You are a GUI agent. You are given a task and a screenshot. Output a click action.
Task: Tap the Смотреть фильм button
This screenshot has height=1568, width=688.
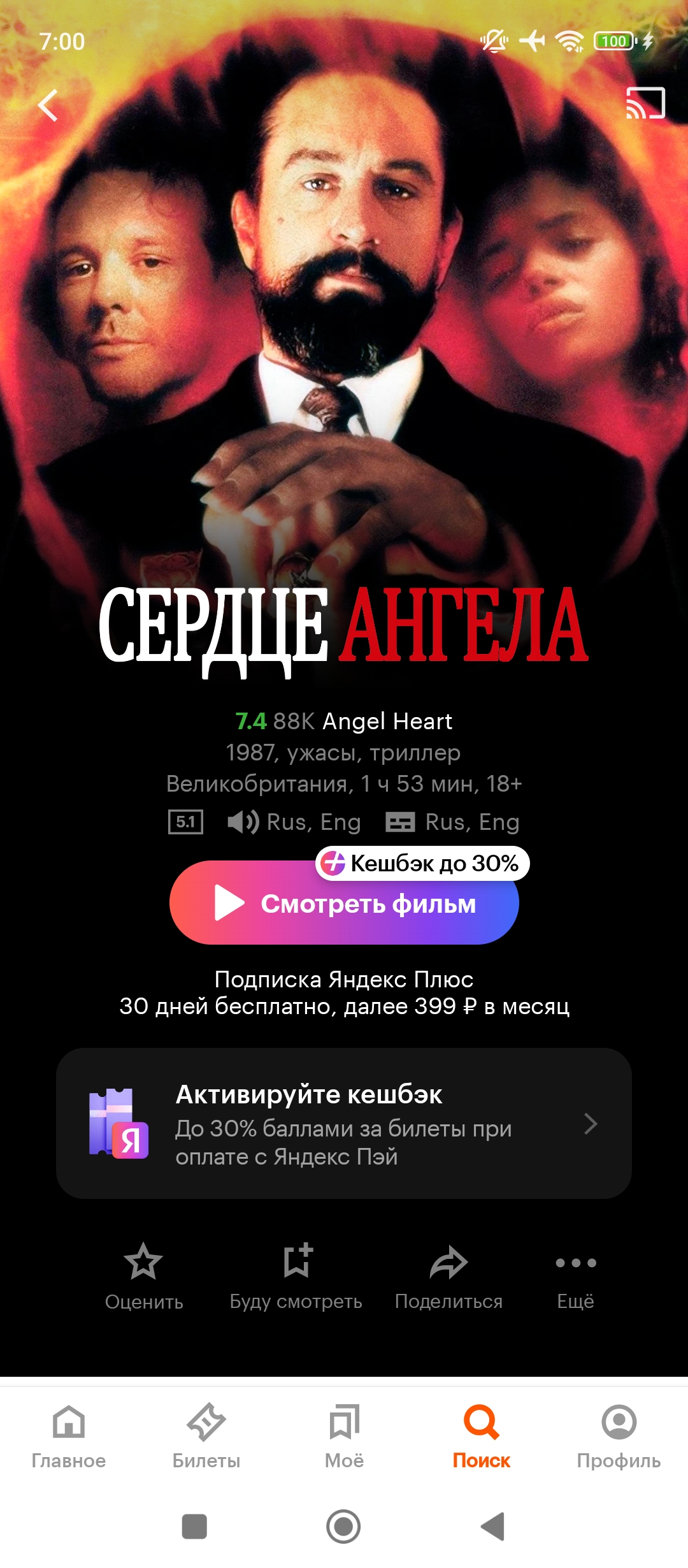pos(344,903)
